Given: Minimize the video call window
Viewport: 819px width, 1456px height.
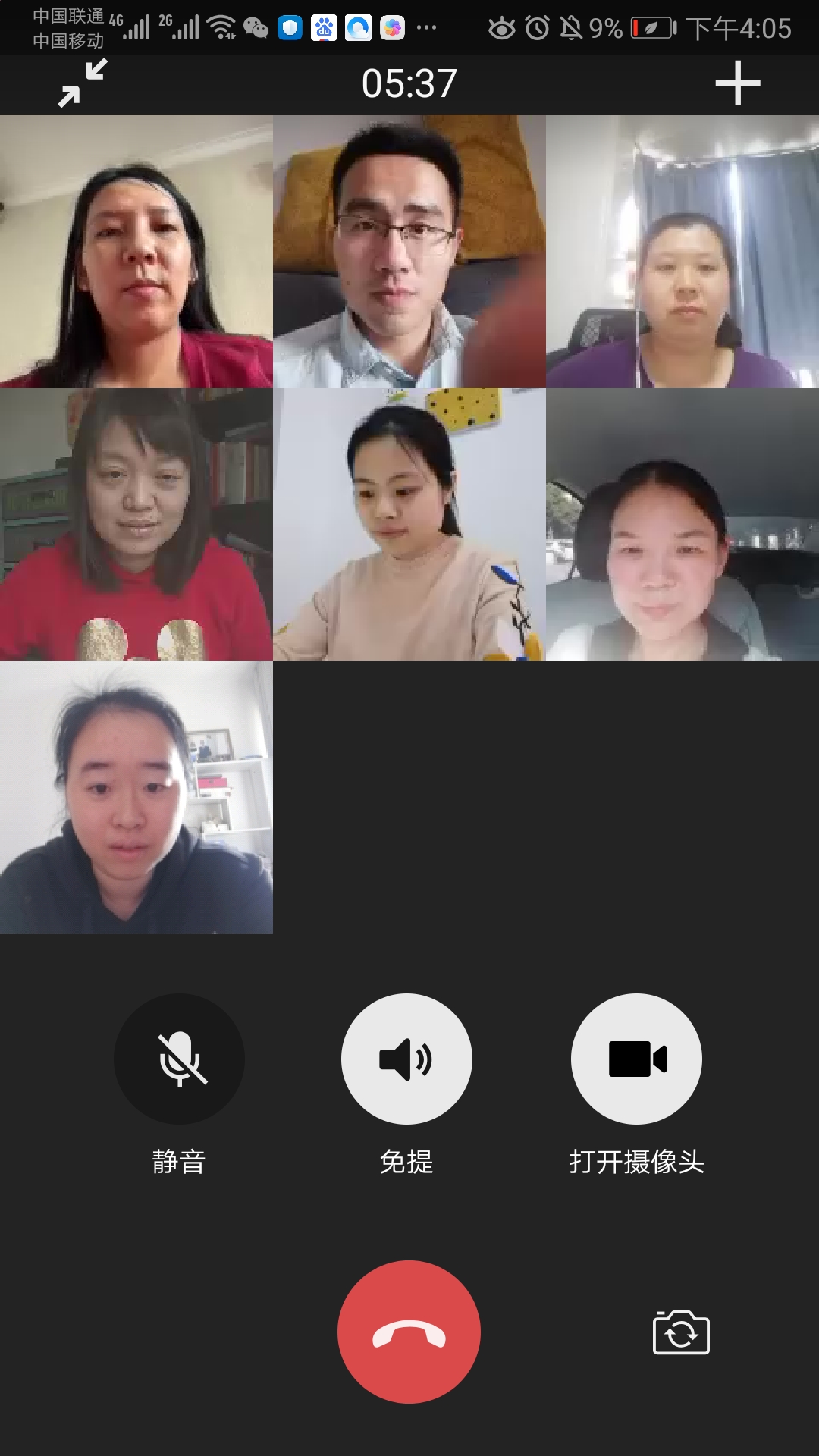Looking at the screenshot, I should [83, 83].
